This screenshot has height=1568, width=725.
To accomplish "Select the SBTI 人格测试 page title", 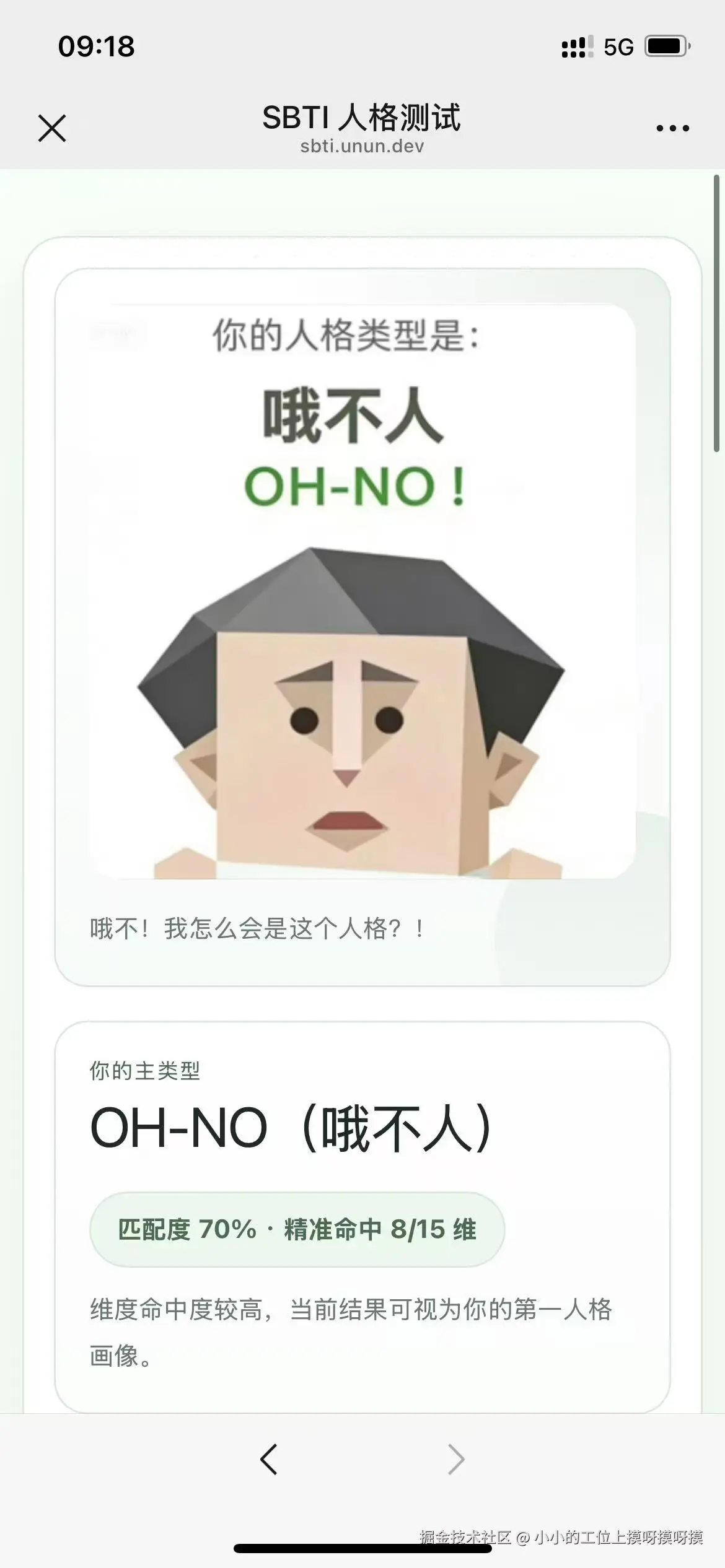I will point(362,118).
